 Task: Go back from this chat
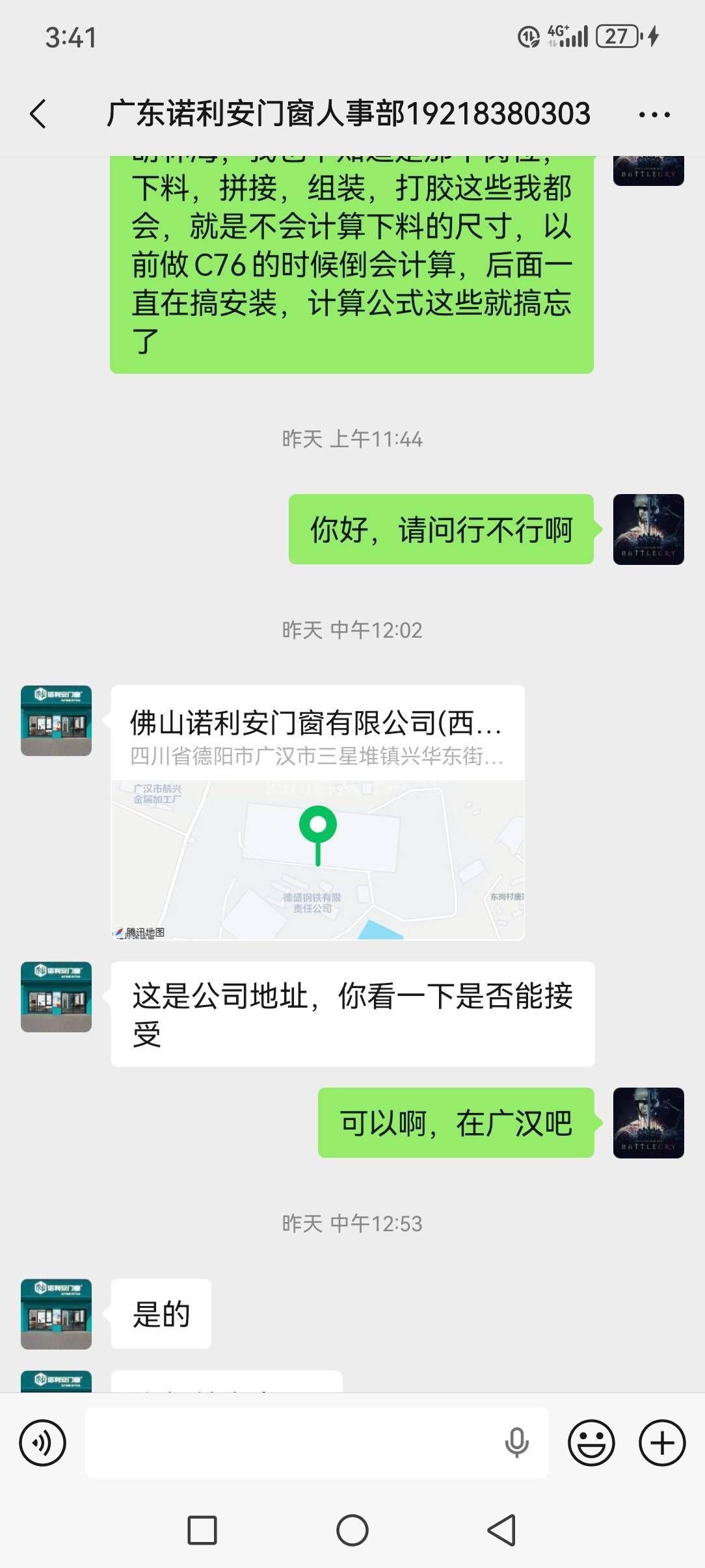coord(38,114)
